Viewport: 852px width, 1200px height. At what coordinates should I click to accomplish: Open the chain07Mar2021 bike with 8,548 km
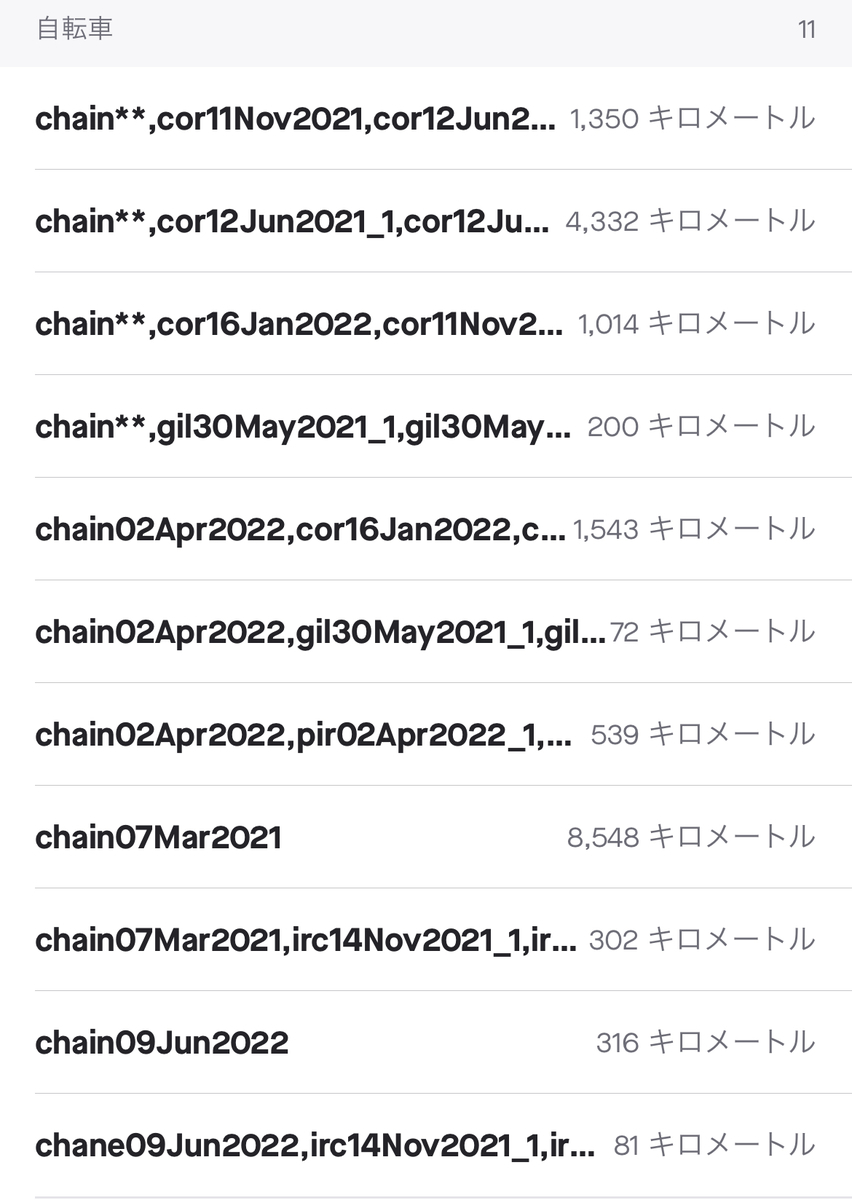425,837
